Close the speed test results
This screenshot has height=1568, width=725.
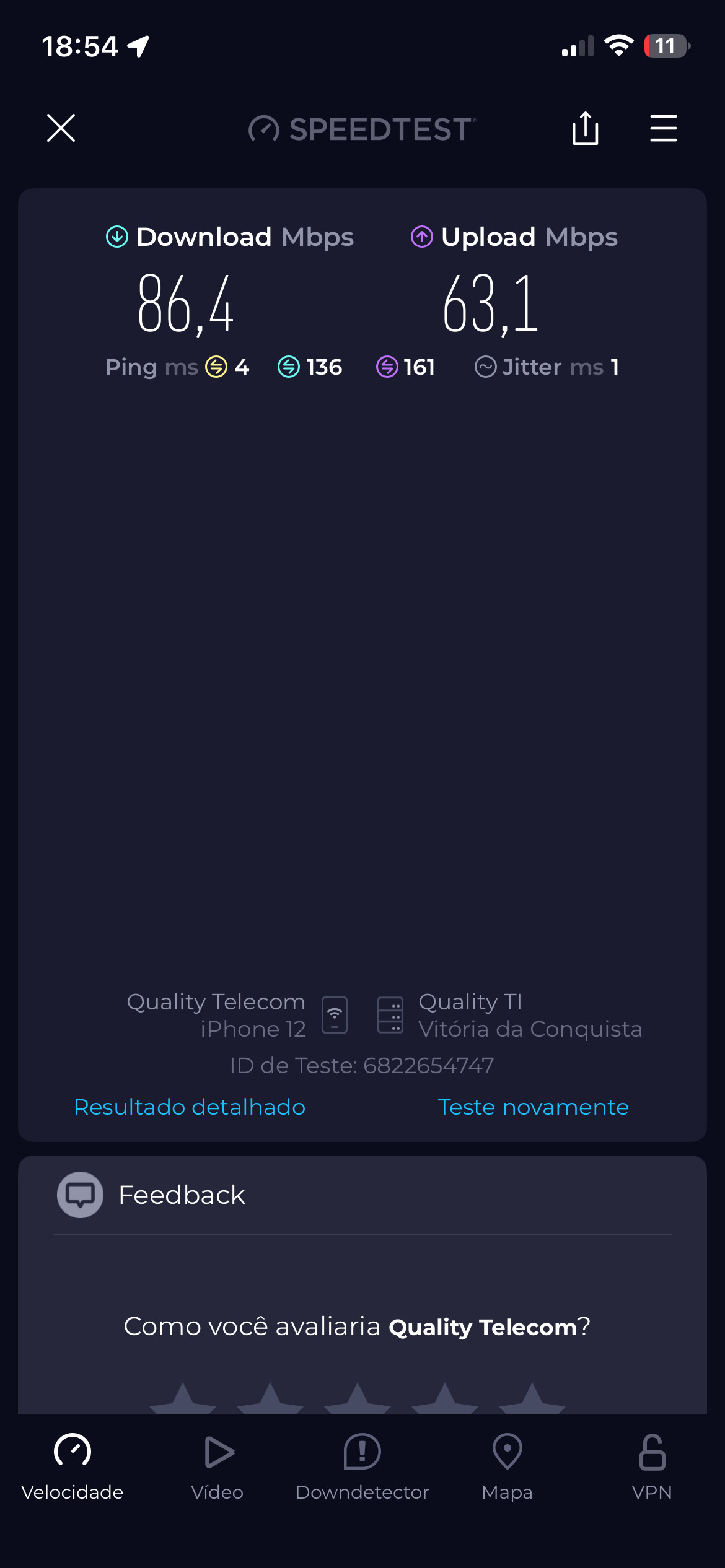click(61, 128)
